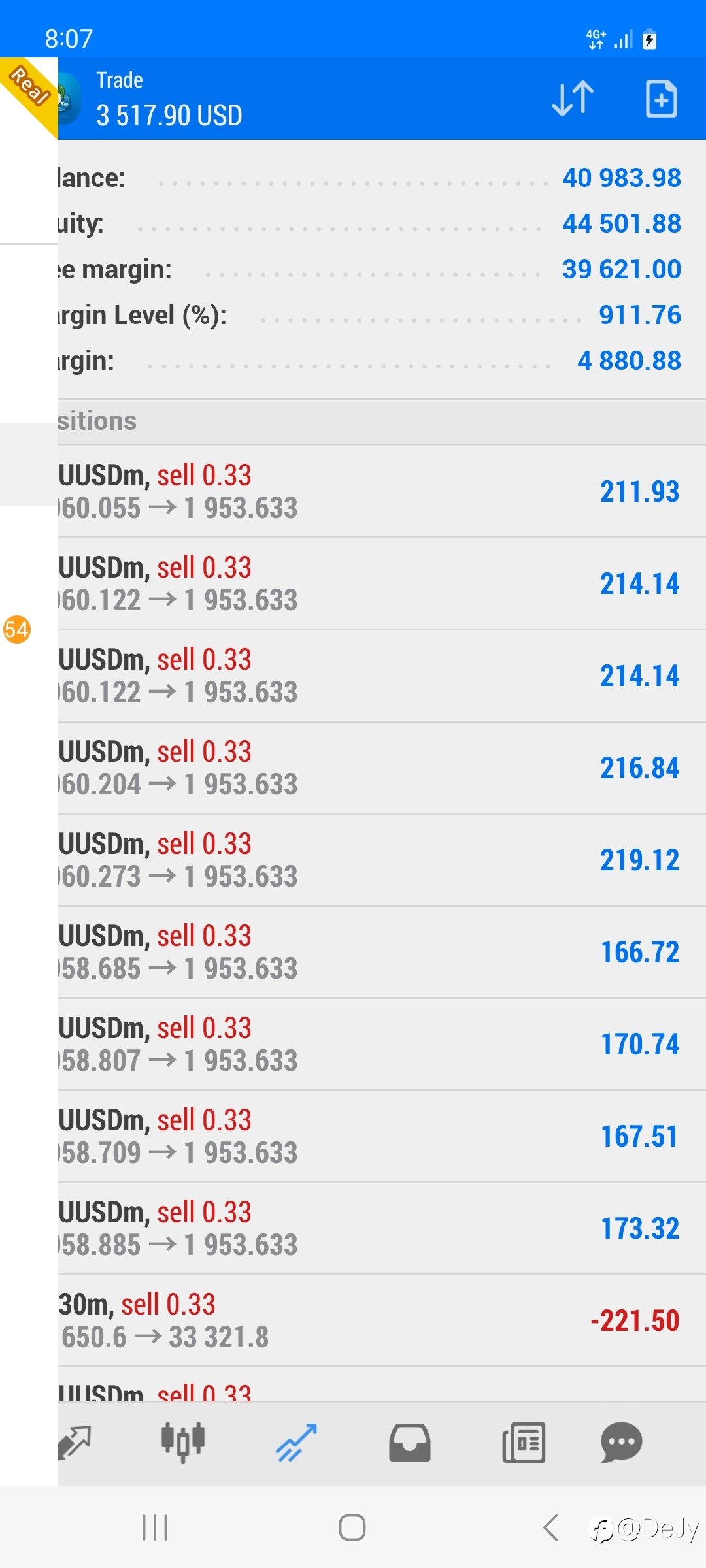This screenshot has width=706, height=1568.
Task: Switch to the History inbox tab
Action: 410,1442
